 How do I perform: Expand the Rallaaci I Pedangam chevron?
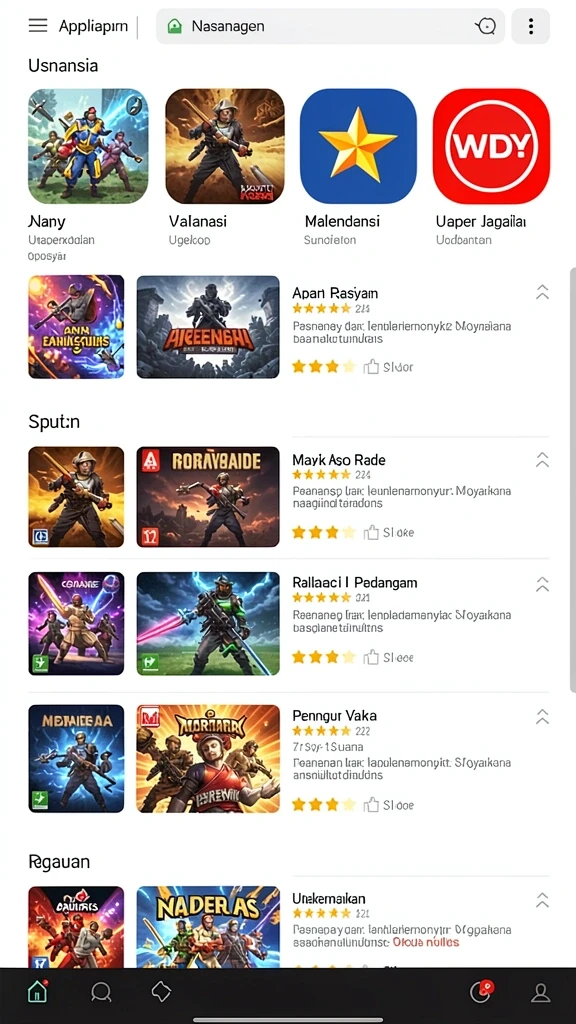point(542,584)
